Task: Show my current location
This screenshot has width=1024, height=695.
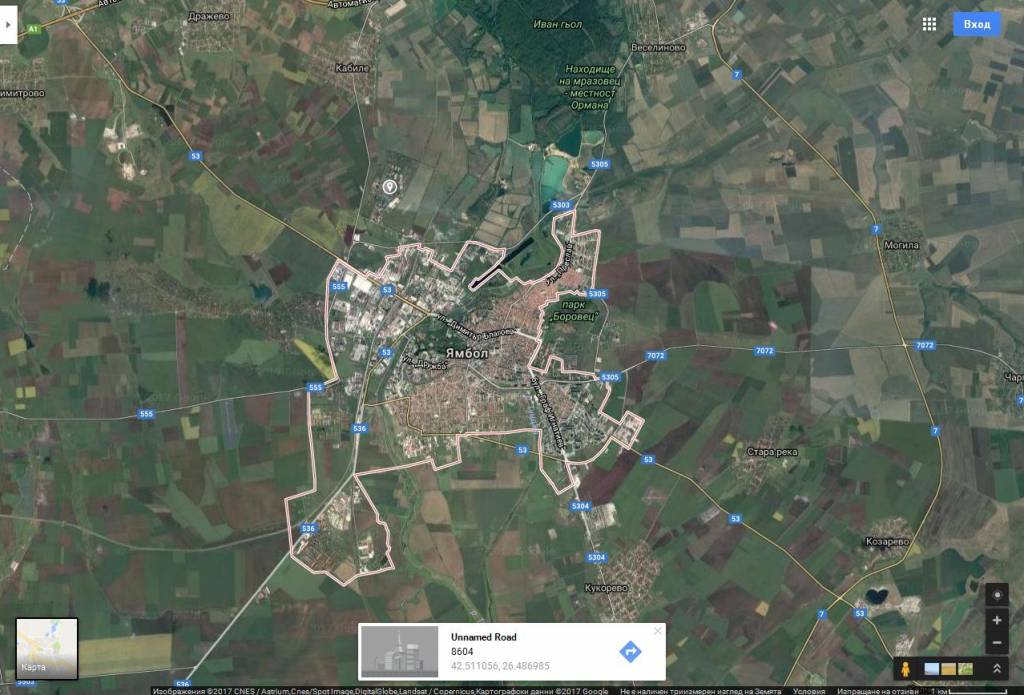Action: (x=997, y=596)
